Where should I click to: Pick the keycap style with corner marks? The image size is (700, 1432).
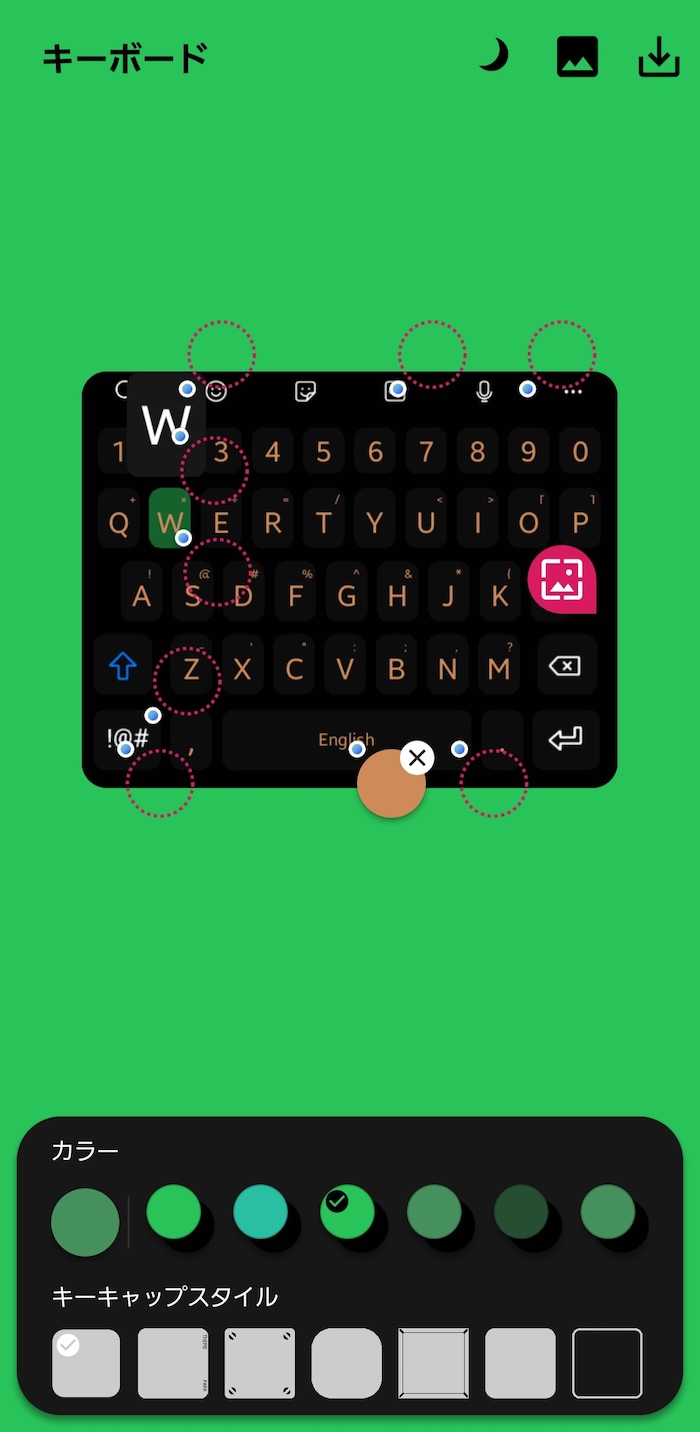click(260, 1363)
